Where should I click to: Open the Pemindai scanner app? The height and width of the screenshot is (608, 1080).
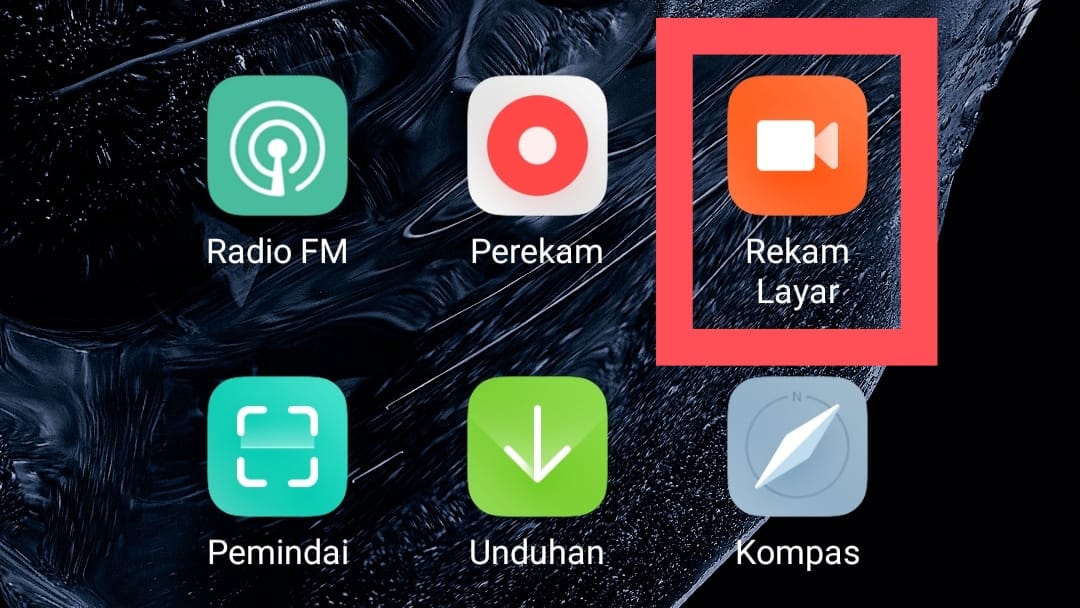coord(277,447)
